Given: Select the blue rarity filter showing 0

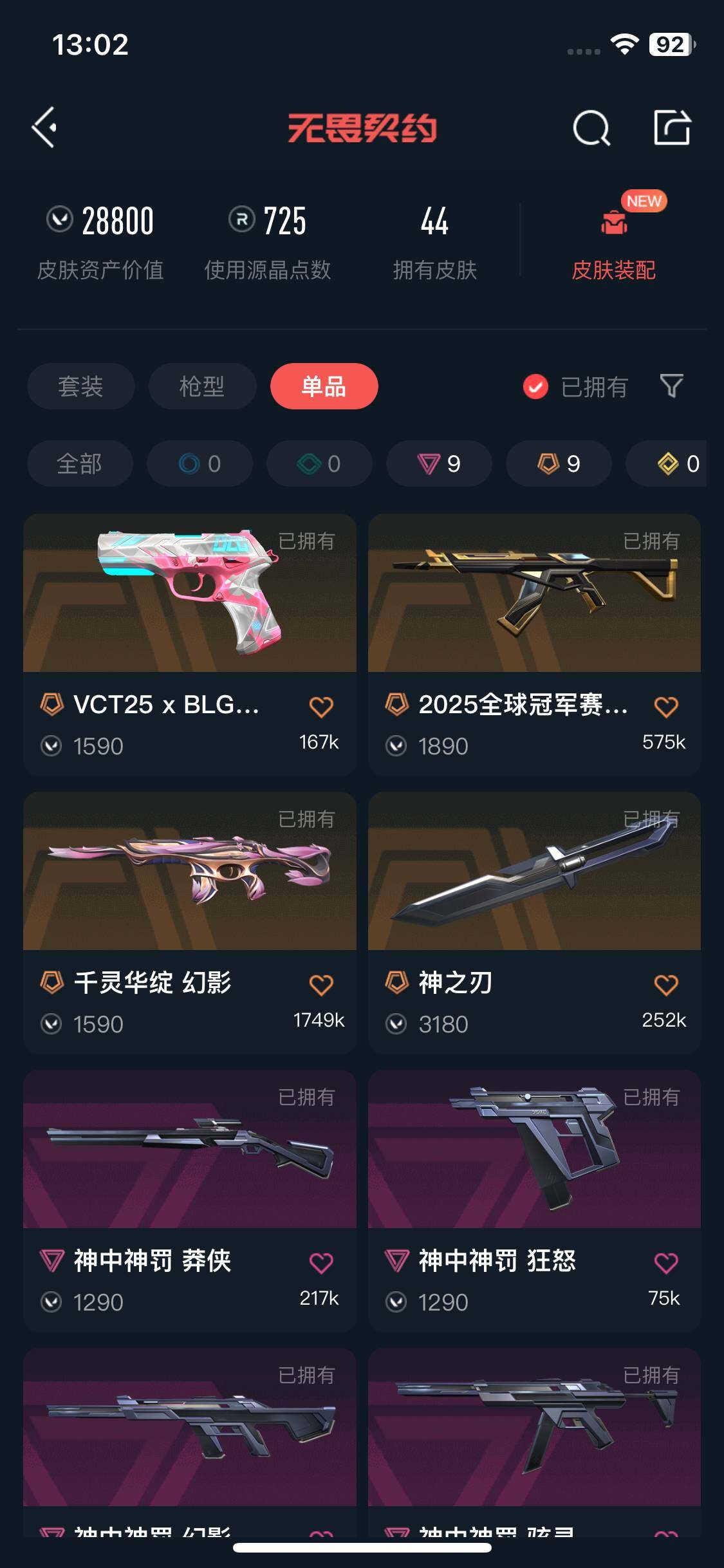Looking at the screenshot, I should point(200,463).
